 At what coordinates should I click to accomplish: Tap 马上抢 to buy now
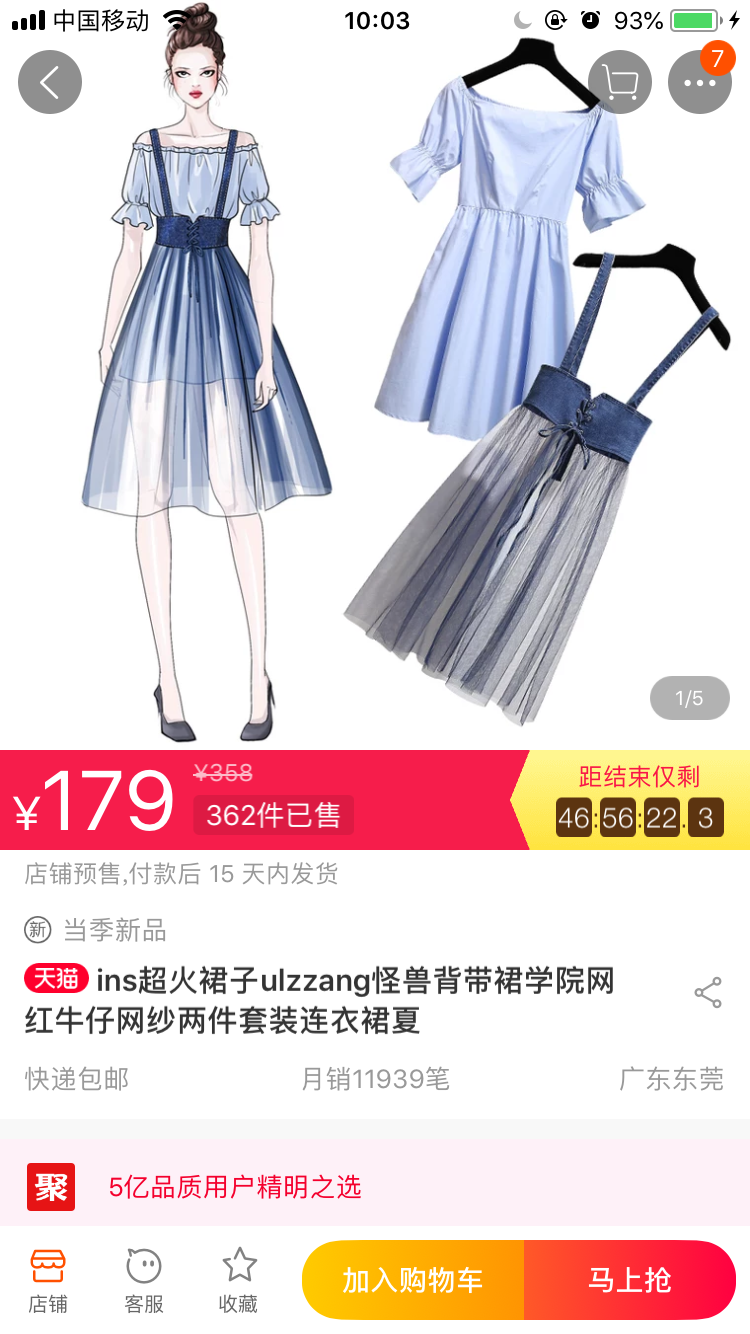[x=630, y=1280]
